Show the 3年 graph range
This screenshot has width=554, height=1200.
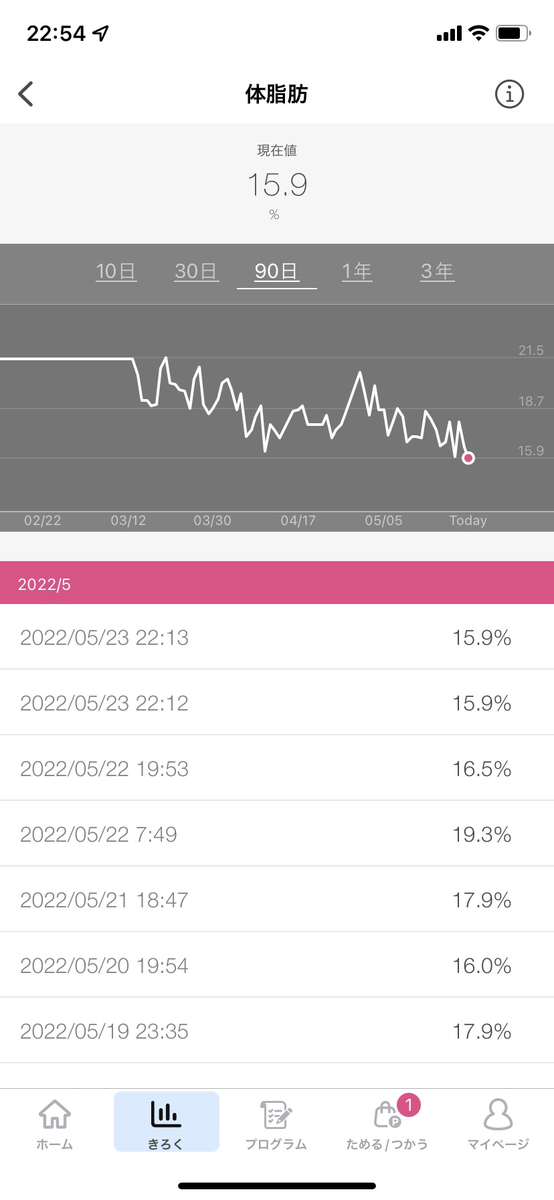[437, 271]
